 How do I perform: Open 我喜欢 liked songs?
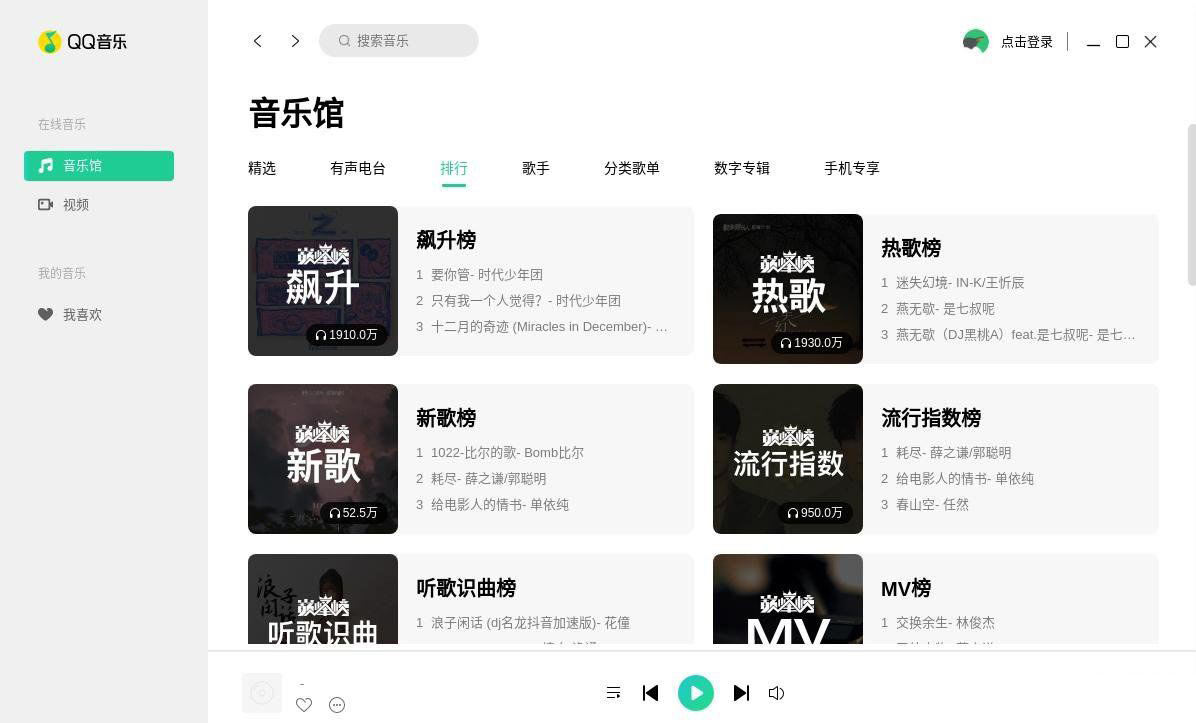pos(82,314)
